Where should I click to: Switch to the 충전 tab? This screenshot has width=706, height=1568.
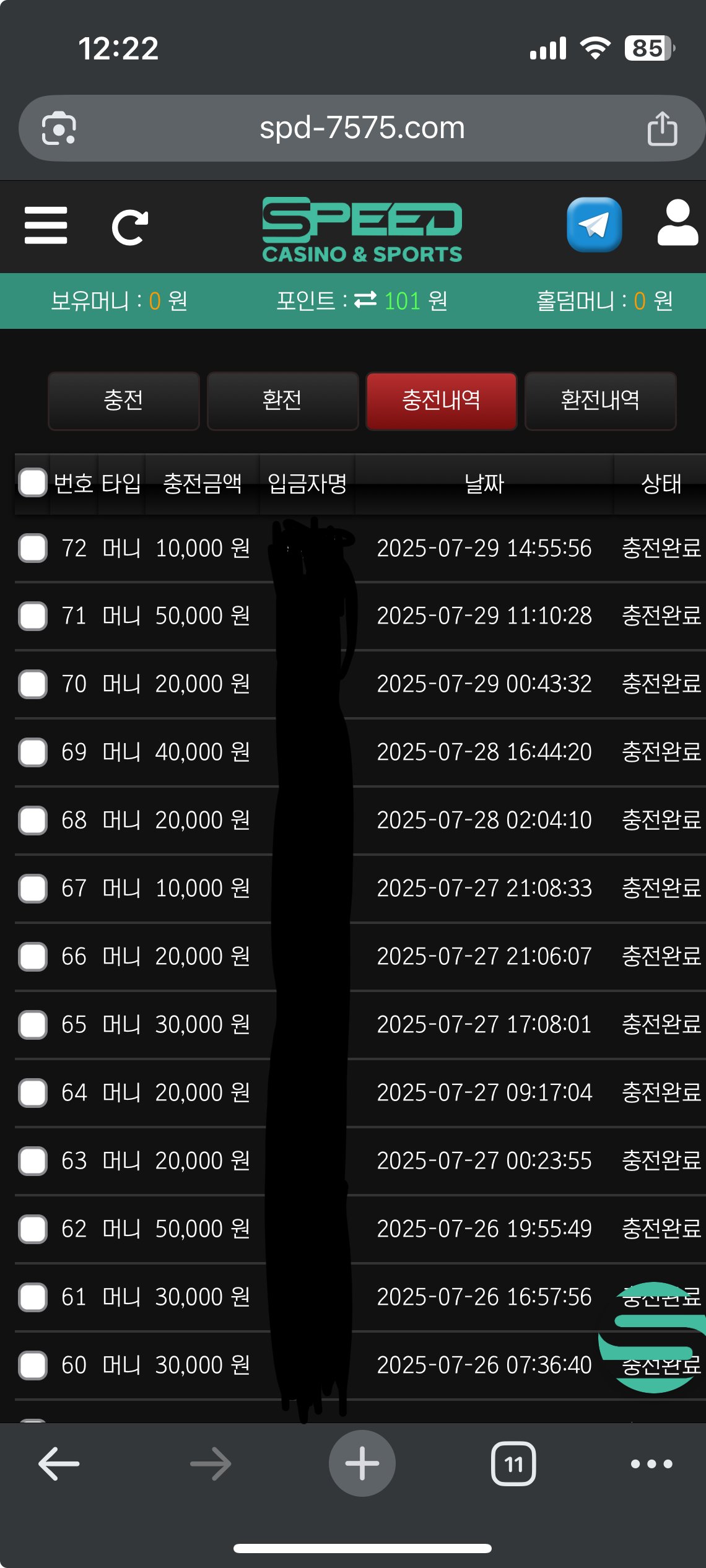coord(123,400)
